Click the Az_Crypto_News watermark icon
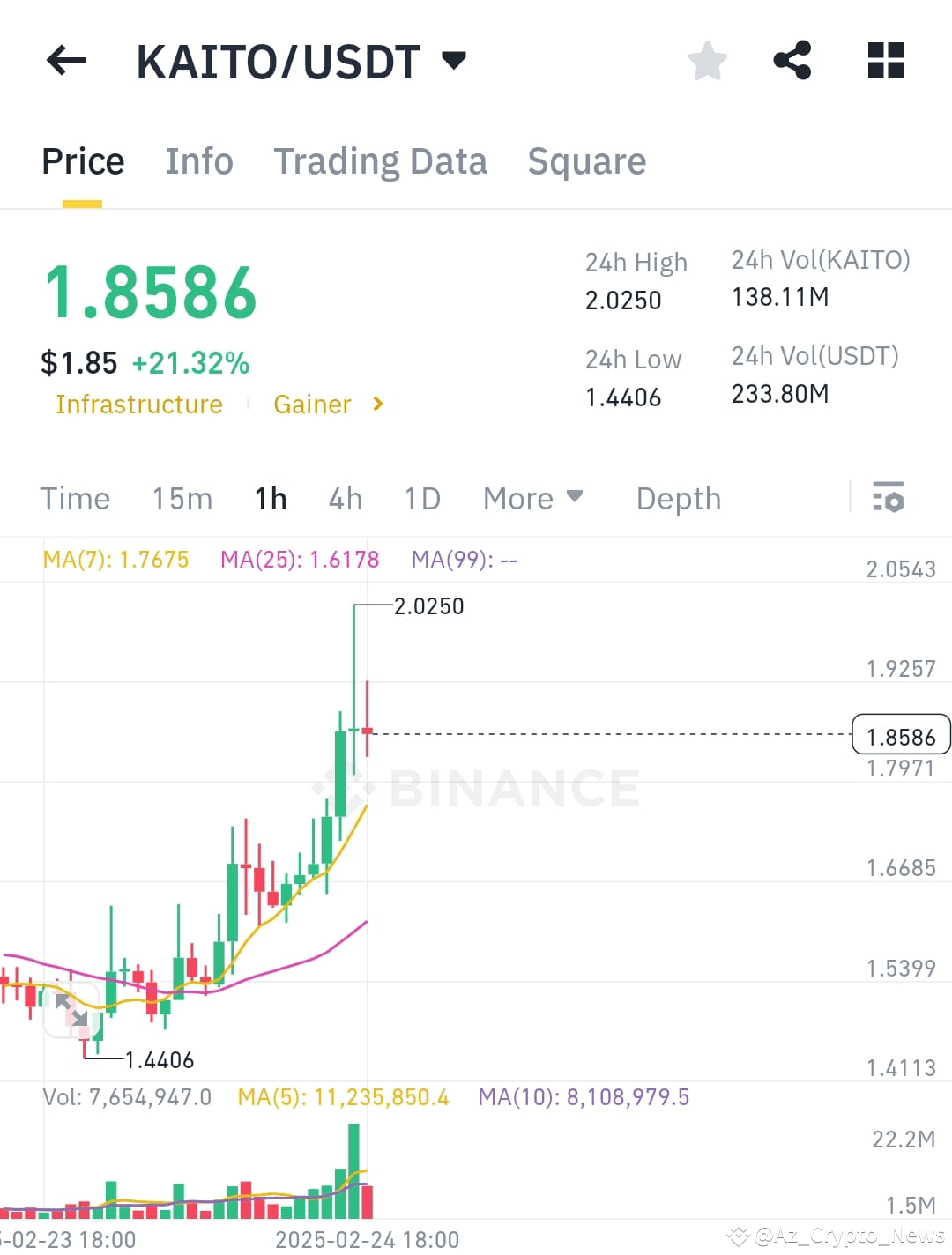 point(739,1236)
